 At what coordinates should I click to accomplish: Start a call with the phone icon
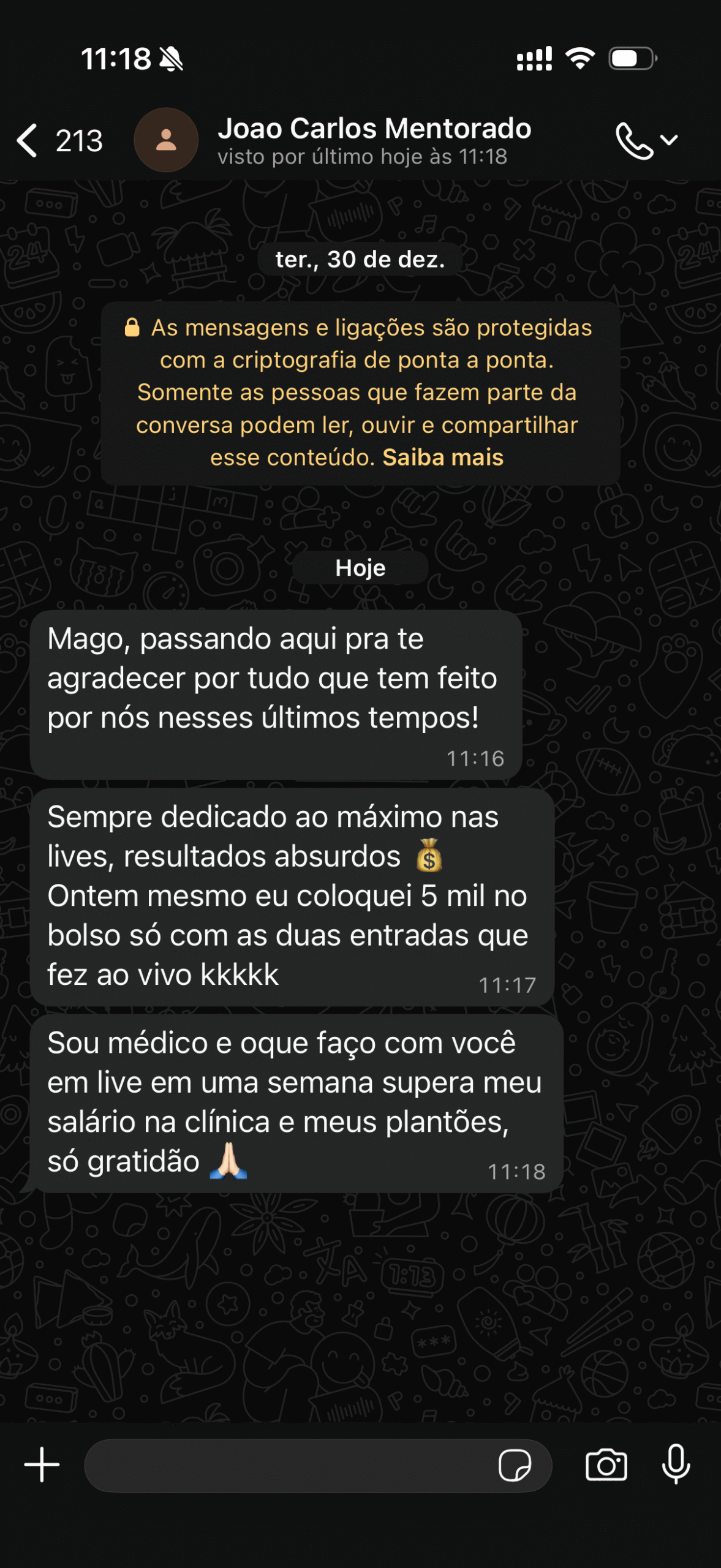point(634,140)
